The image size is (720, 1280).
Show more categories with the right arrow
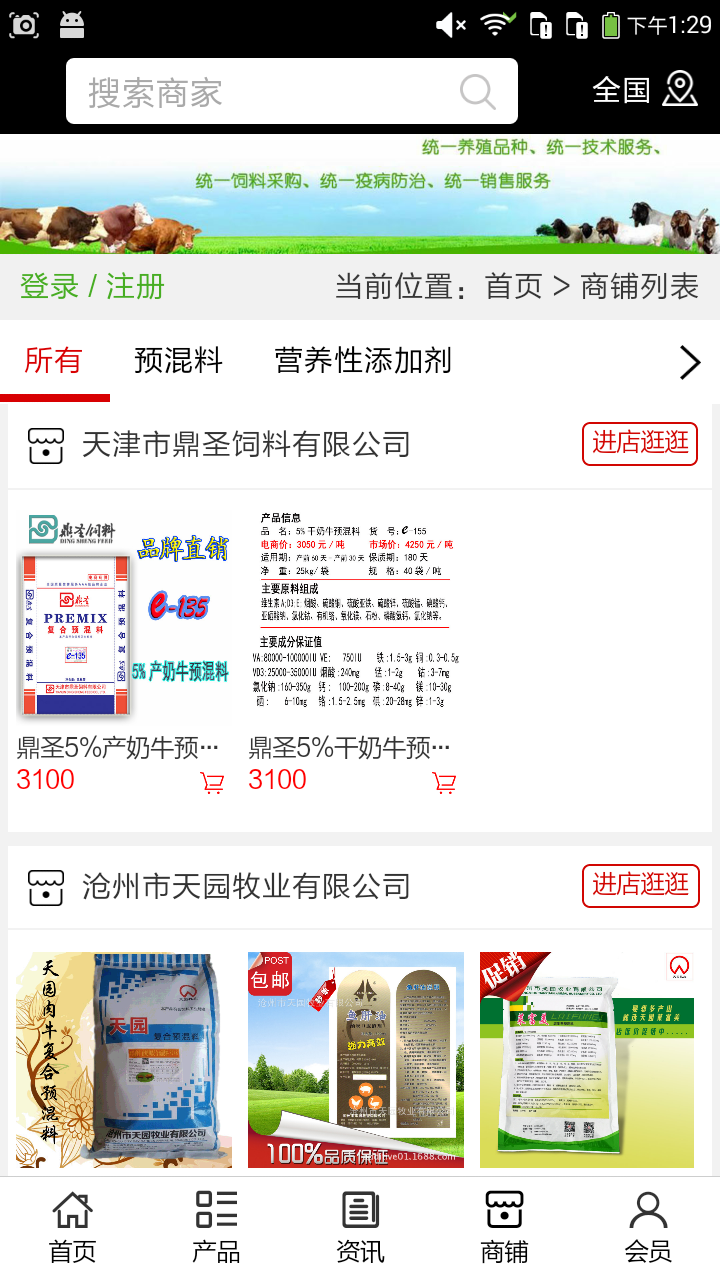[x=690, y=362]
